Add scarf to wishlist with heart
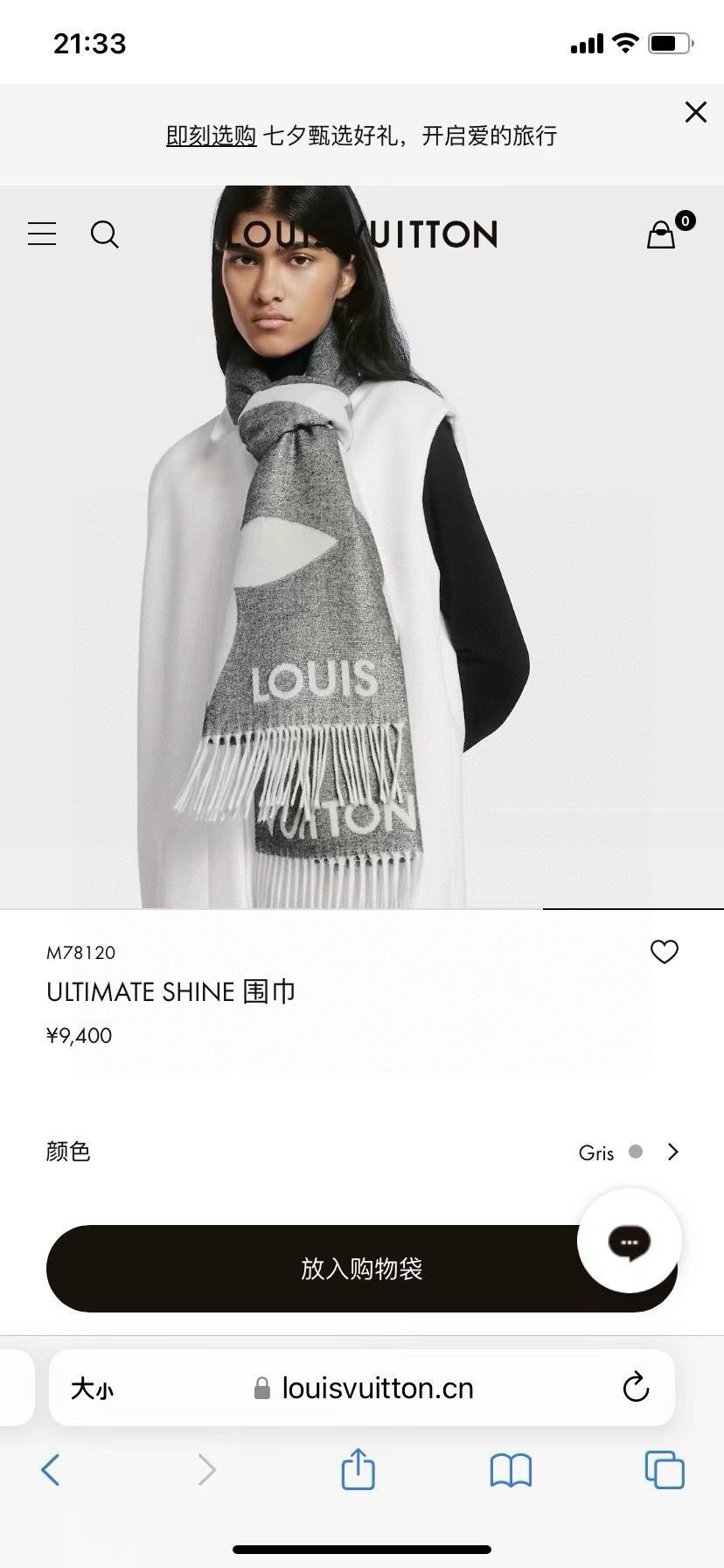 point(665,951)
